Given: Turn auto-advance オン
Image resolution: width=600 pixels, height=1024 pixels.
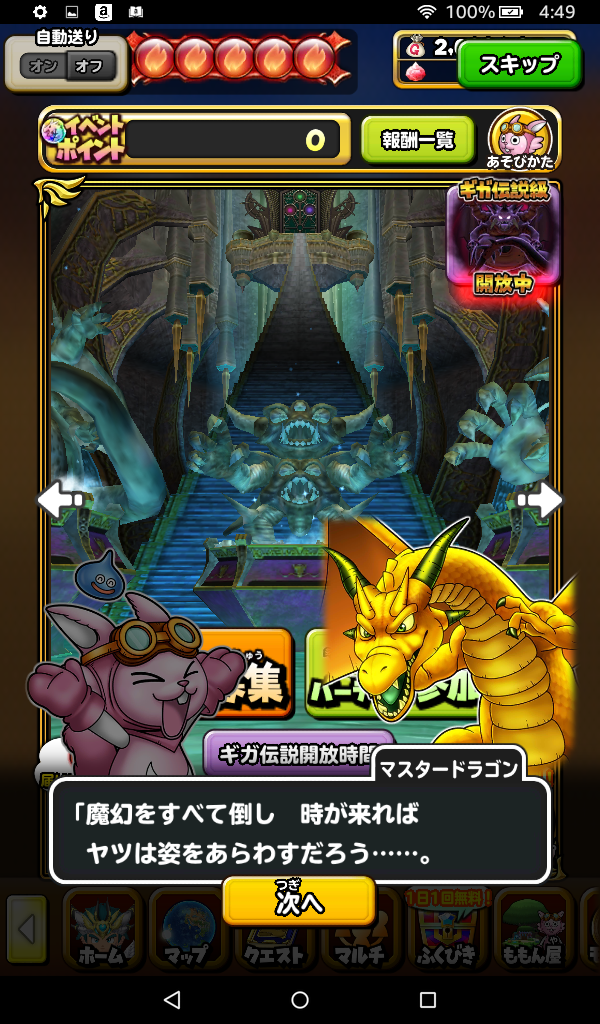Looking at the screenshot, I should click(42, 68).
